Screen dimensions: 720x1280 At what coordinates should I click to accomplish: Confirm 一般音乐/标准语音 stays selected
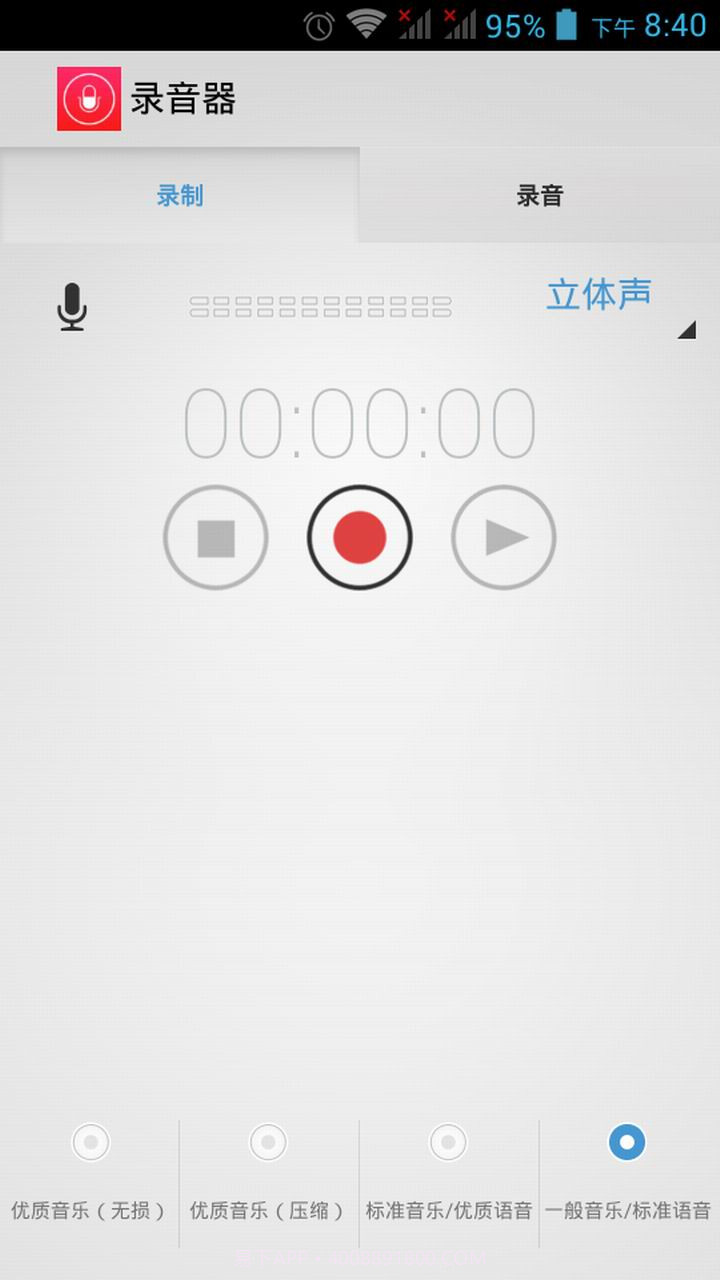pos(627,1142)
